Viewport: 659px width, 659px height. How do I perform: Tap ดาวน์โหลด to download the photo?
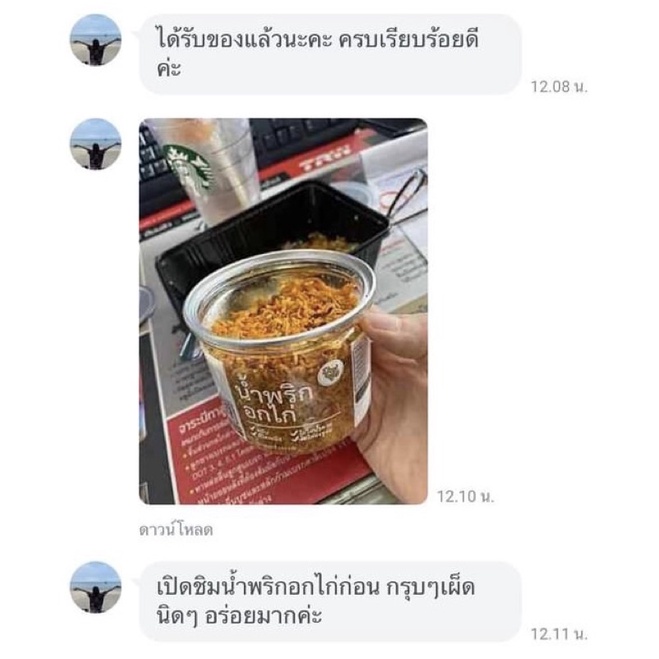tap(176, 530)
